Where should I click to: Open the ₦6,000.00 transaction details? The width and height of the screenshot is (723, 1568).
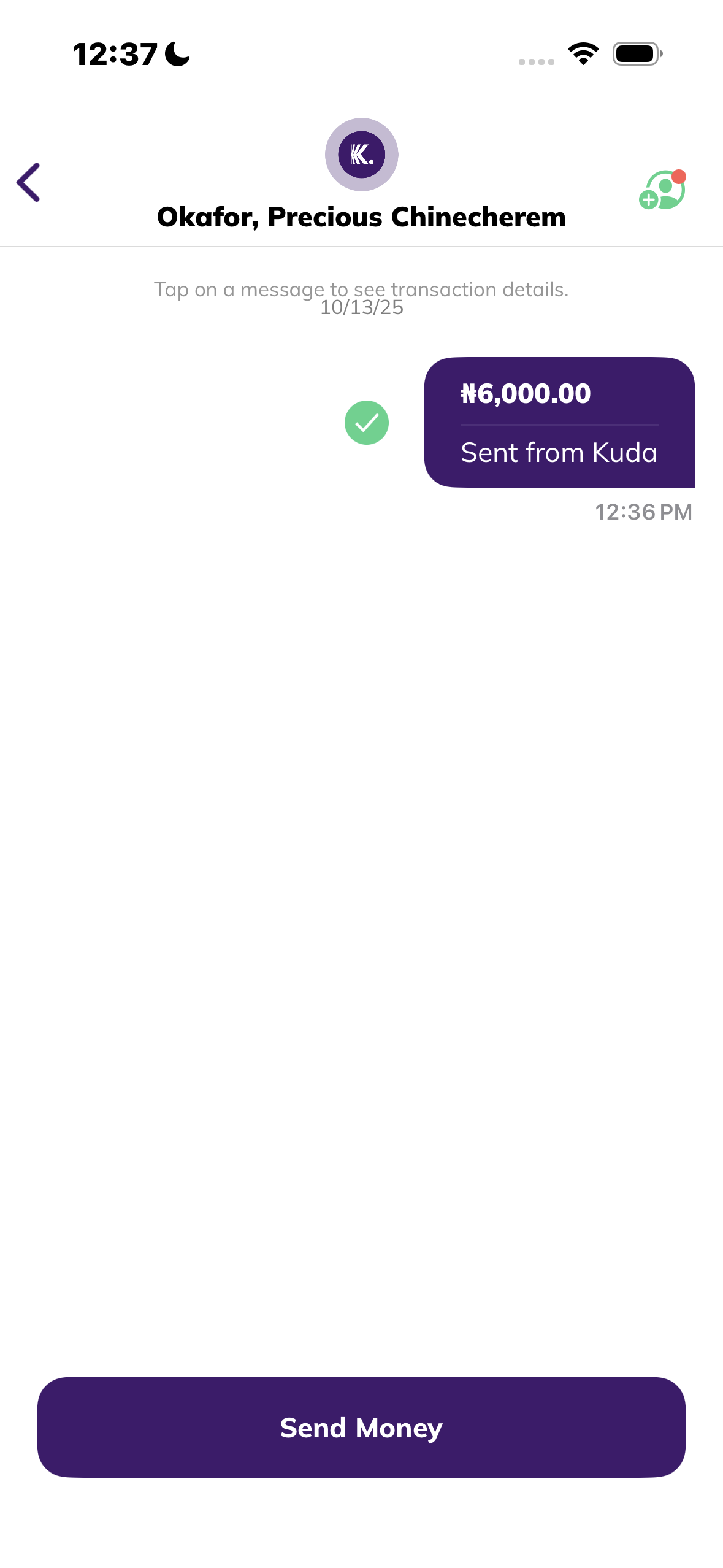coord(559,422)
